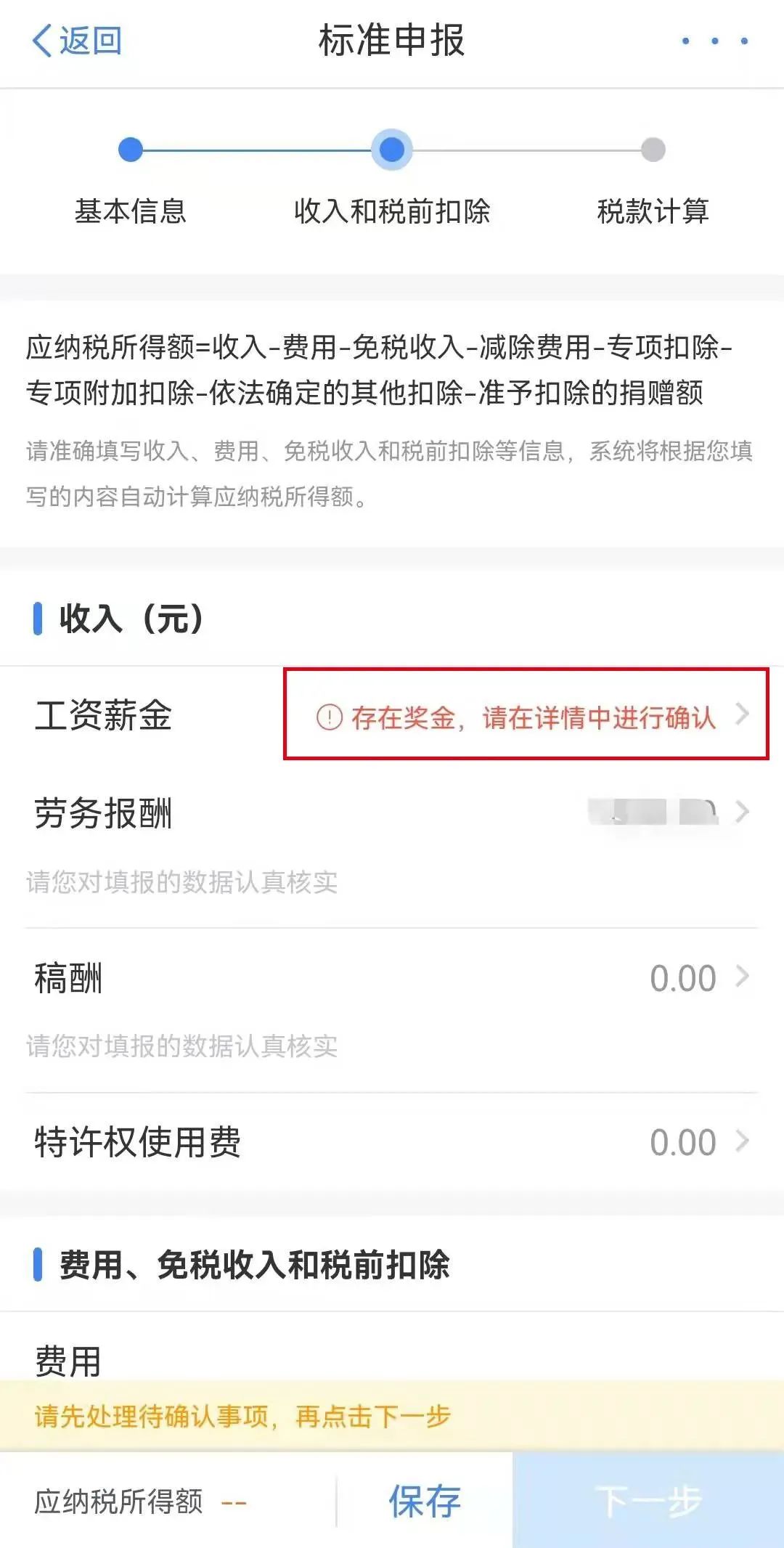Viewport: 784px width, 1548px height.
Task: Go to the 税款计算 step label
Action: (652, 213)
